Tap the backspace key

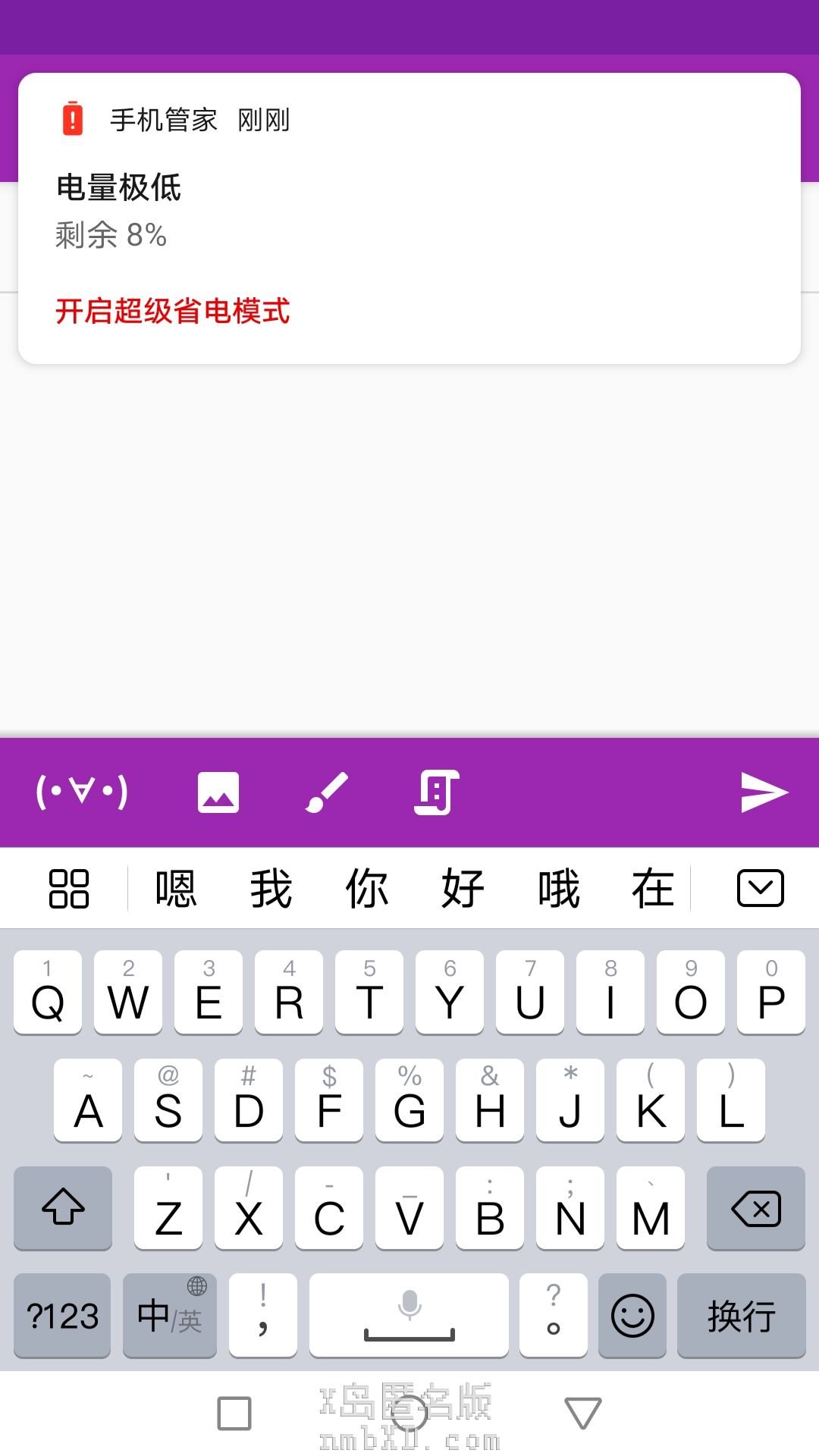[x=755, y=1208]
